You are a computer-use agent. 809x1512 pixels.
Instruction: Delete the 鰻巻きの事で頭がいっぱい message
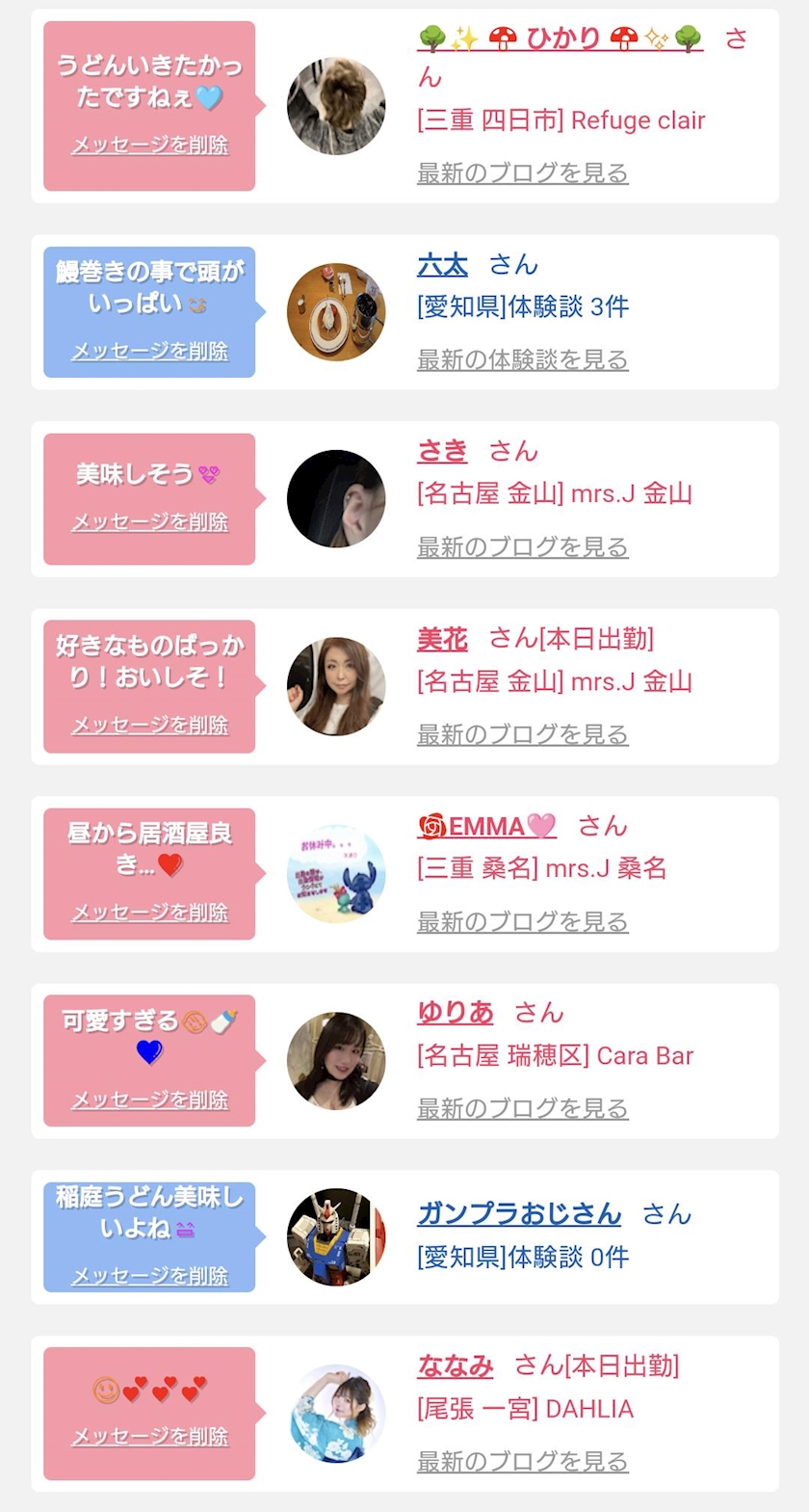(149, 352)
